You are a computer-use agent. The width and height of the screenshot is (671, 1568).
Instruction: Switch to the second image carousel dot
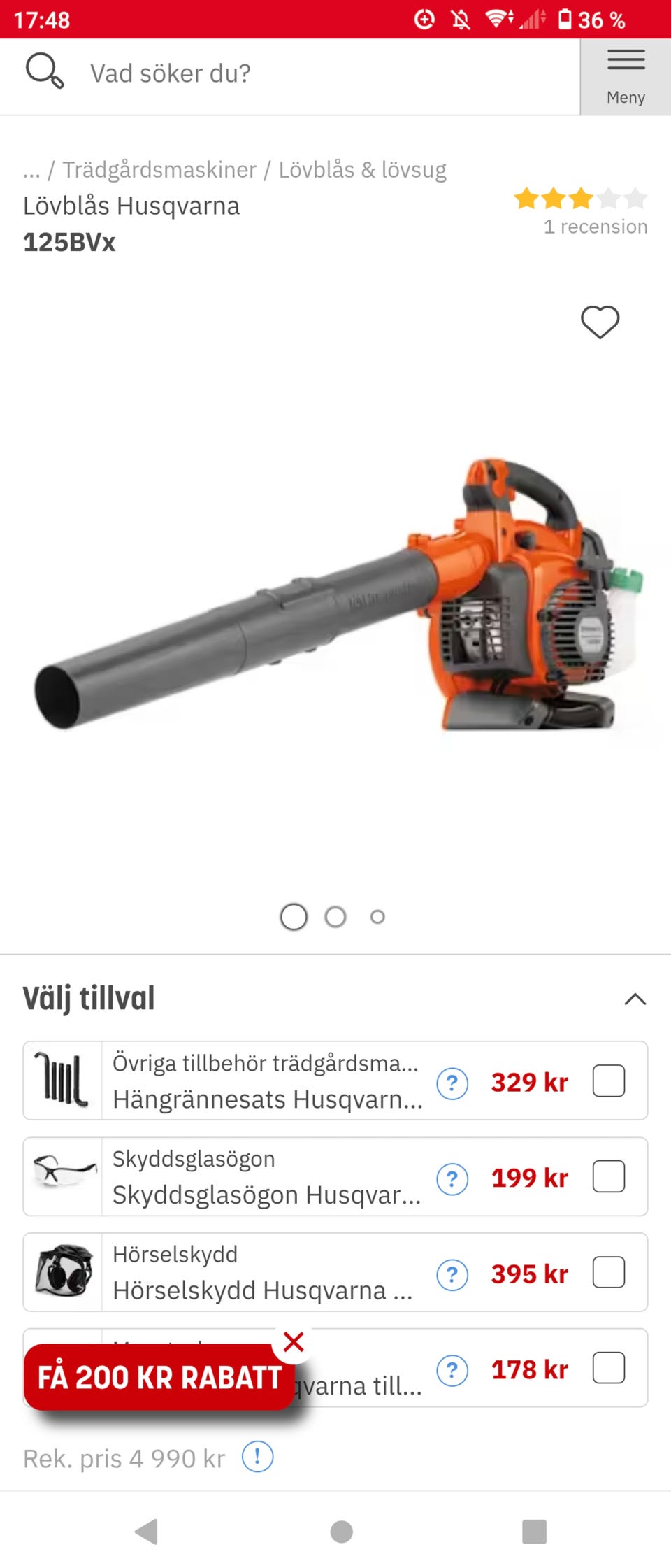point(335,916)
